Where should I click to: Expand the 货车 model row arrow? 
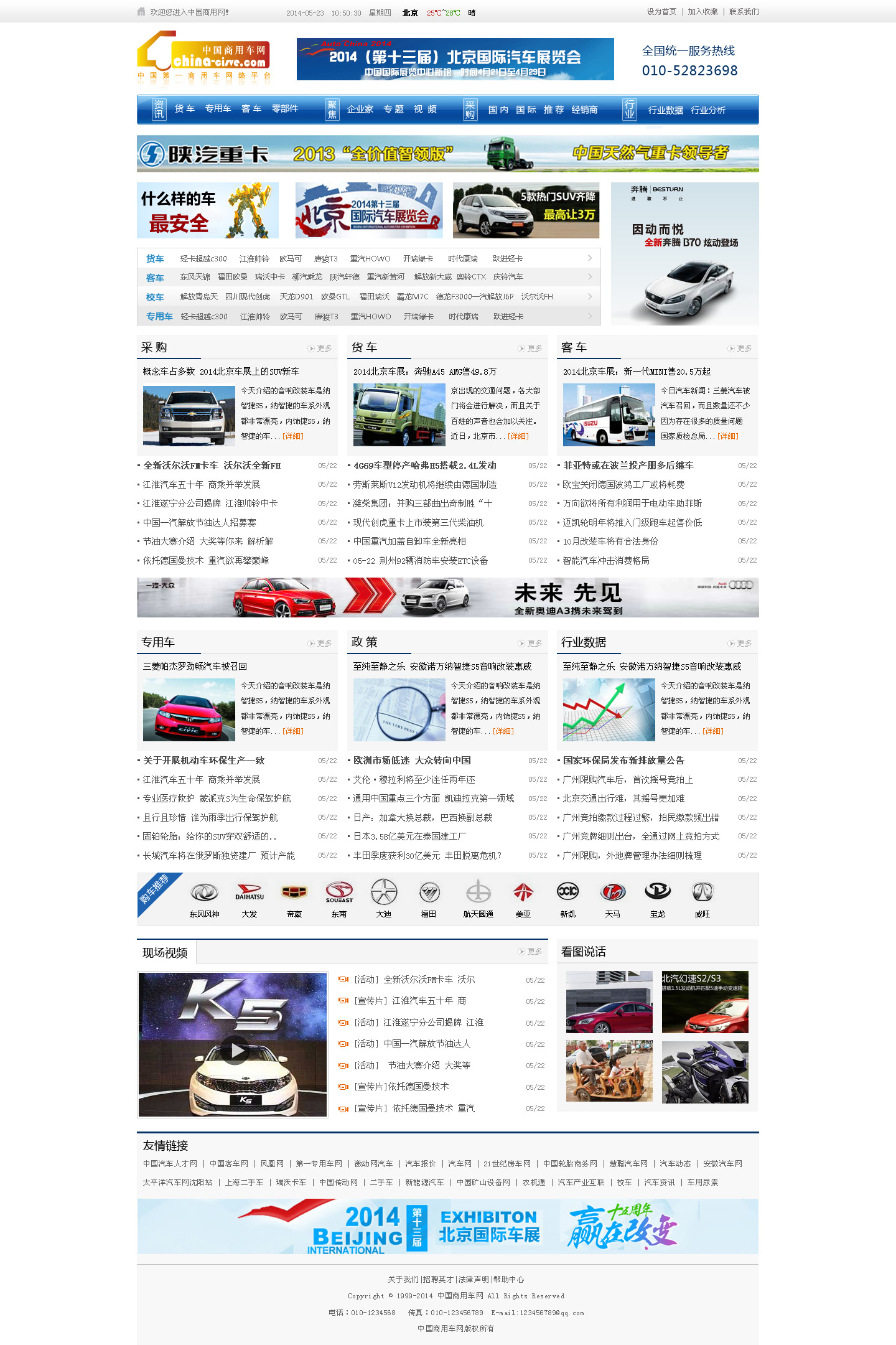(x=589, y=258)
